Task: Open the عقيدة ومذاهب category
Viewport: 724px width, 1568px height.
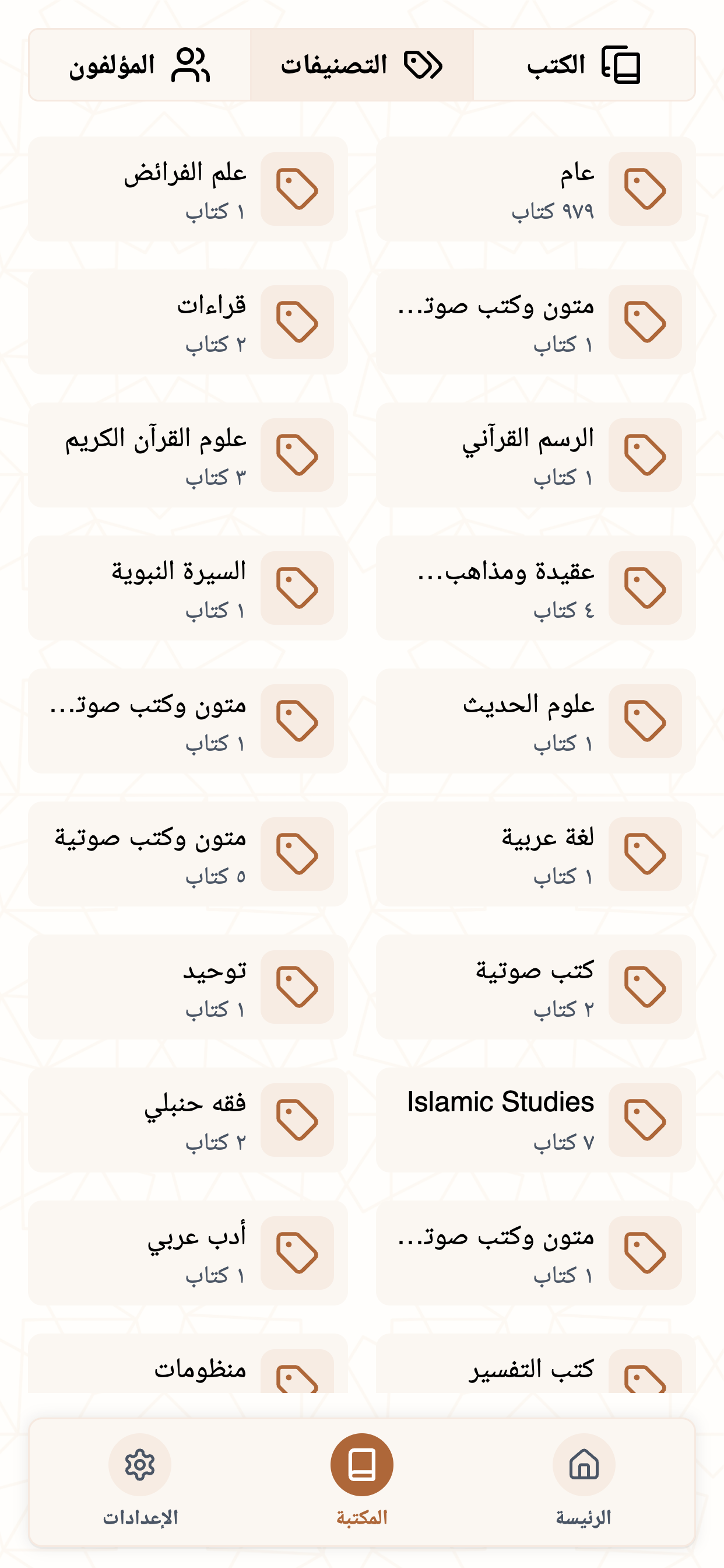Action: pyautogui.click(x=535, y=588)
